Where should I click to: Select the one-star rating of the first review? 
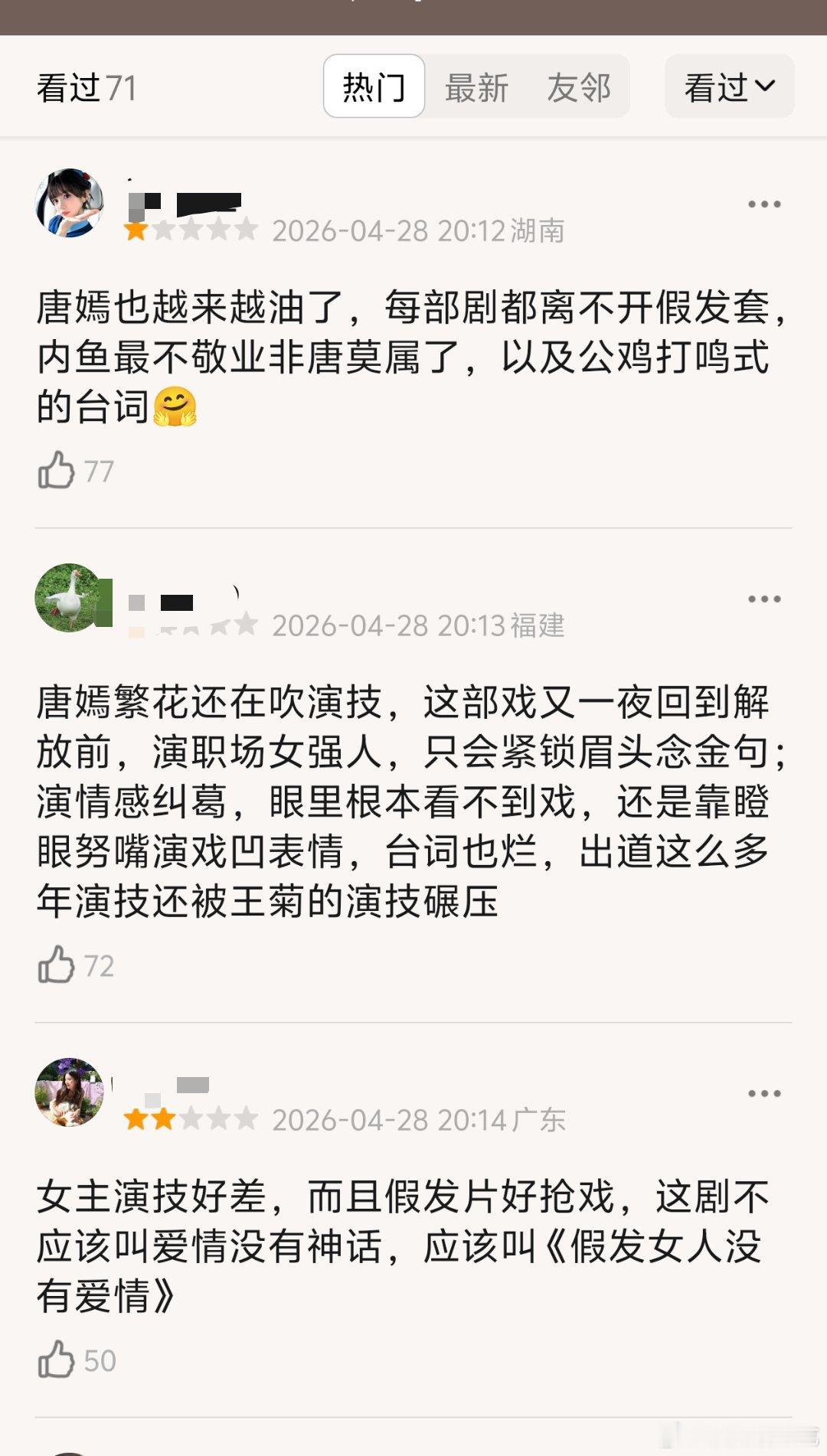point(138,231)
